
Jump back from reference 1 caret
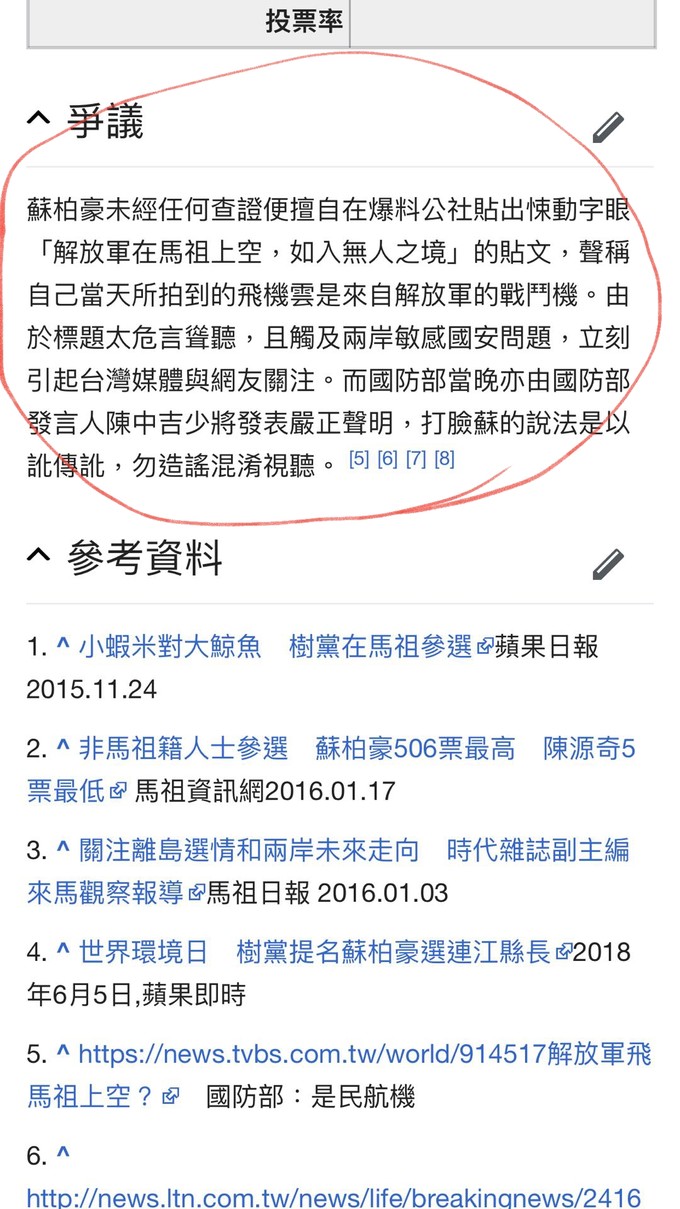point(63,648)
